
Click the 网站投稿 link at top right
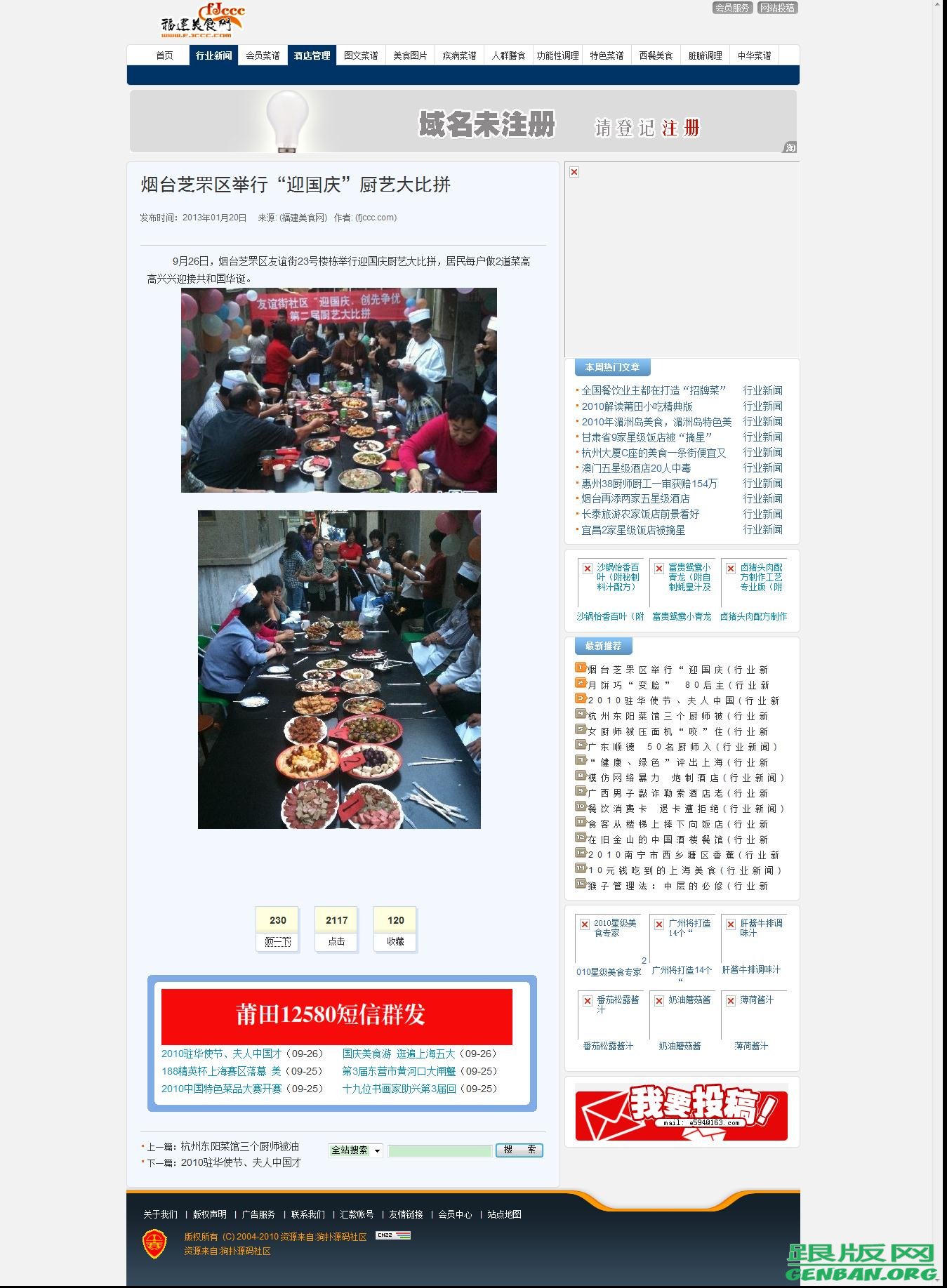click(x=776, y=8)
